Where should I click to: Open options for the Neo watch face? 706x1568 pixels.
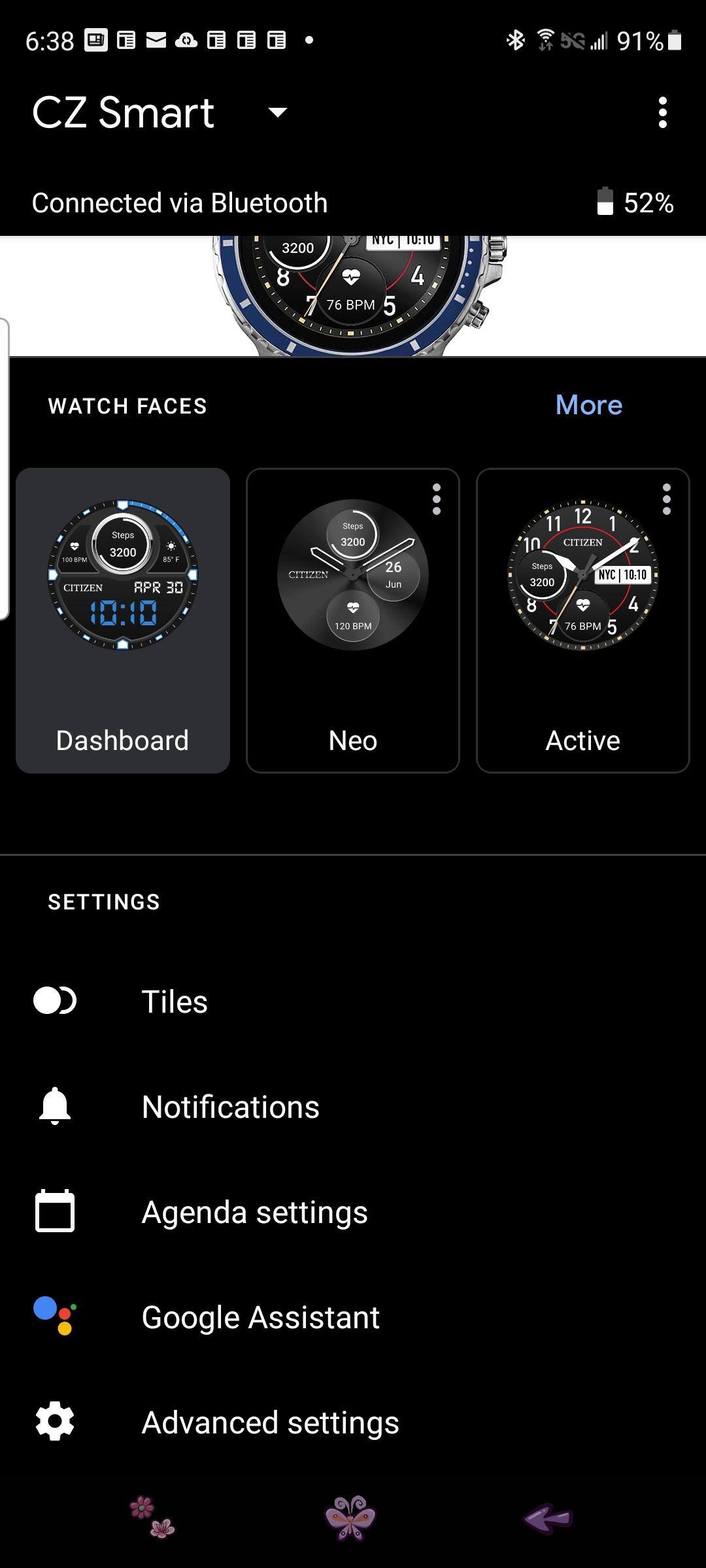(x=437, y=499)
